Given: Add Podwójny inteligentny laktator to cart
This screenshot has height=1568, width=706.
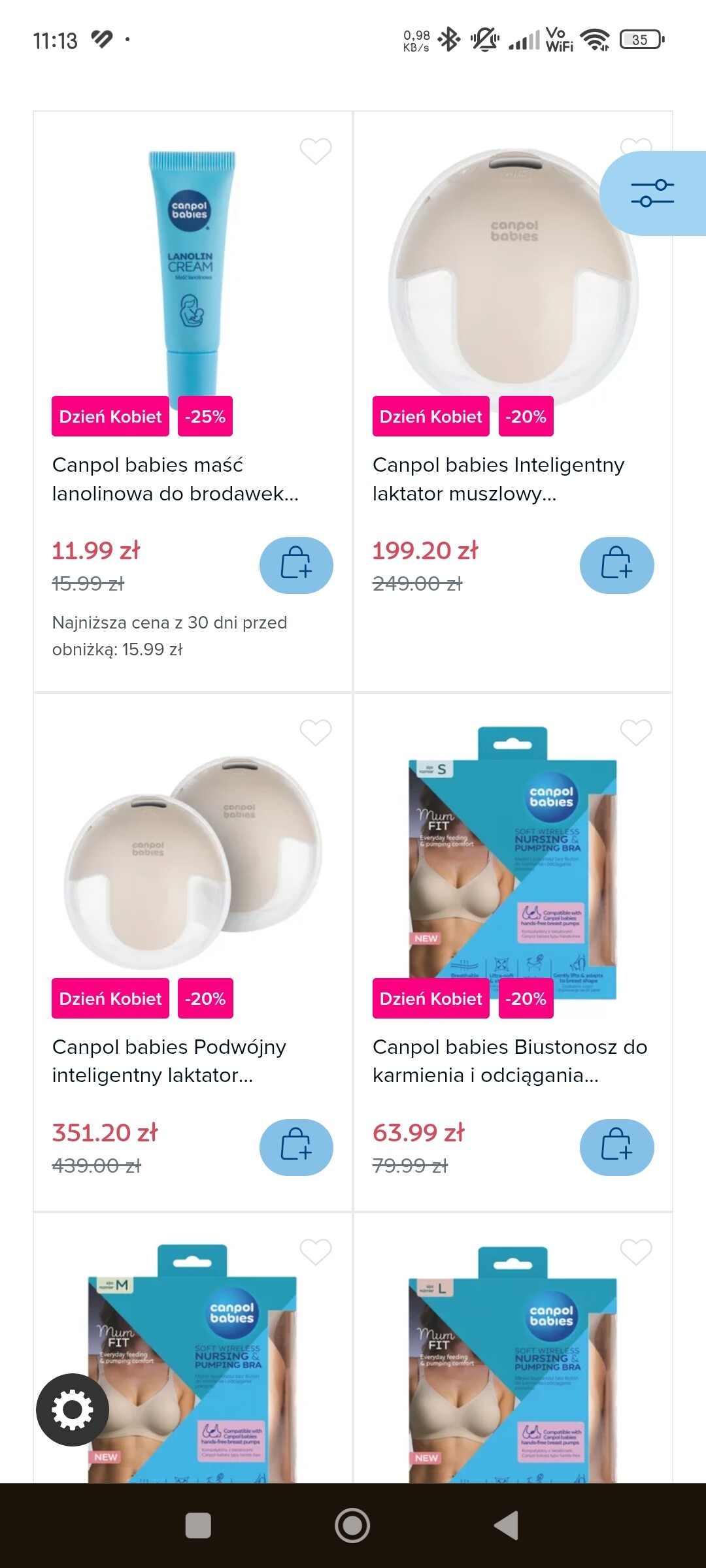Looking at the screenshot, I should (x=296, y=1147).
